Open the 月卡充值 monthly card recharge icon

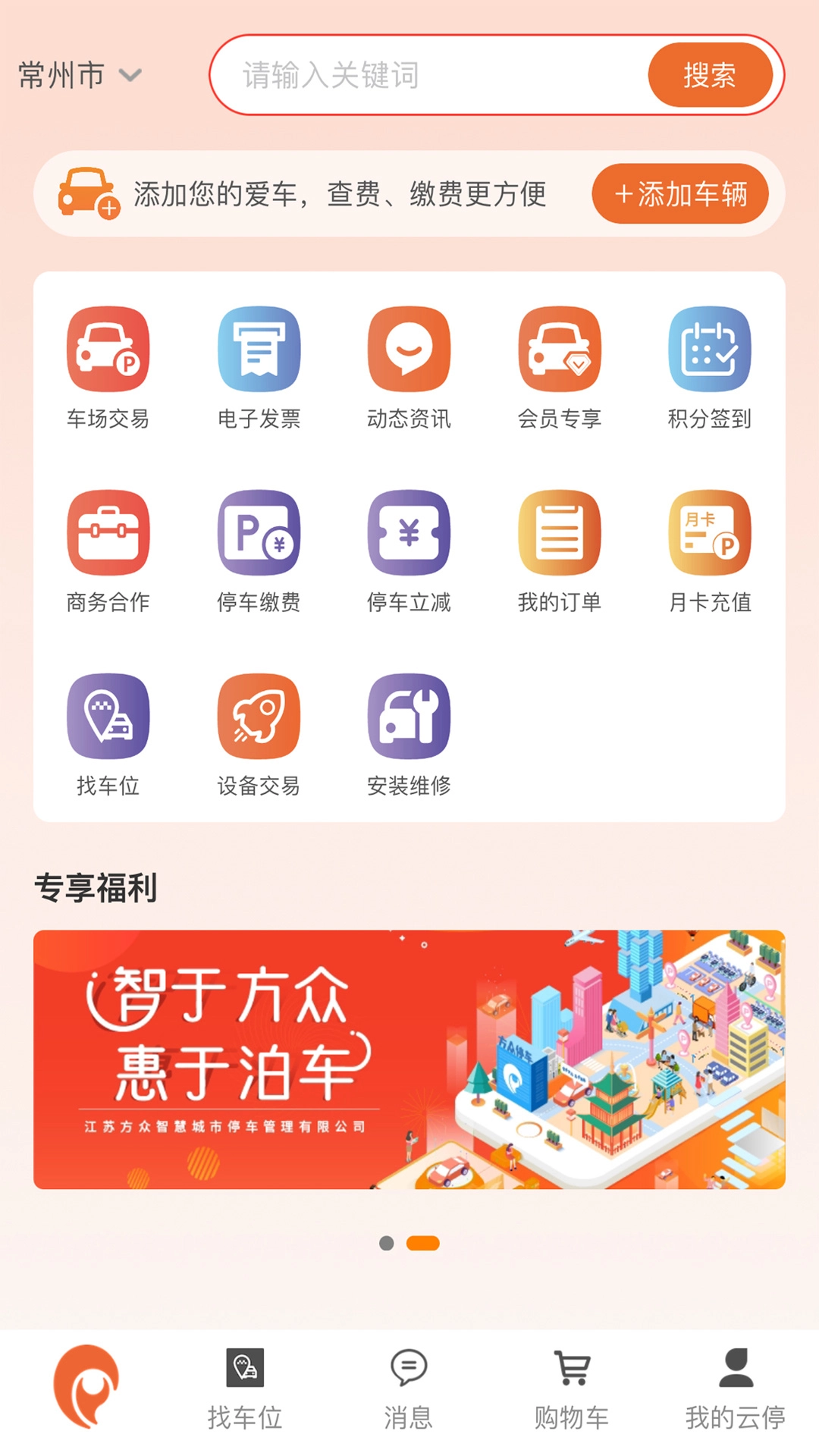tap(709, 535)
